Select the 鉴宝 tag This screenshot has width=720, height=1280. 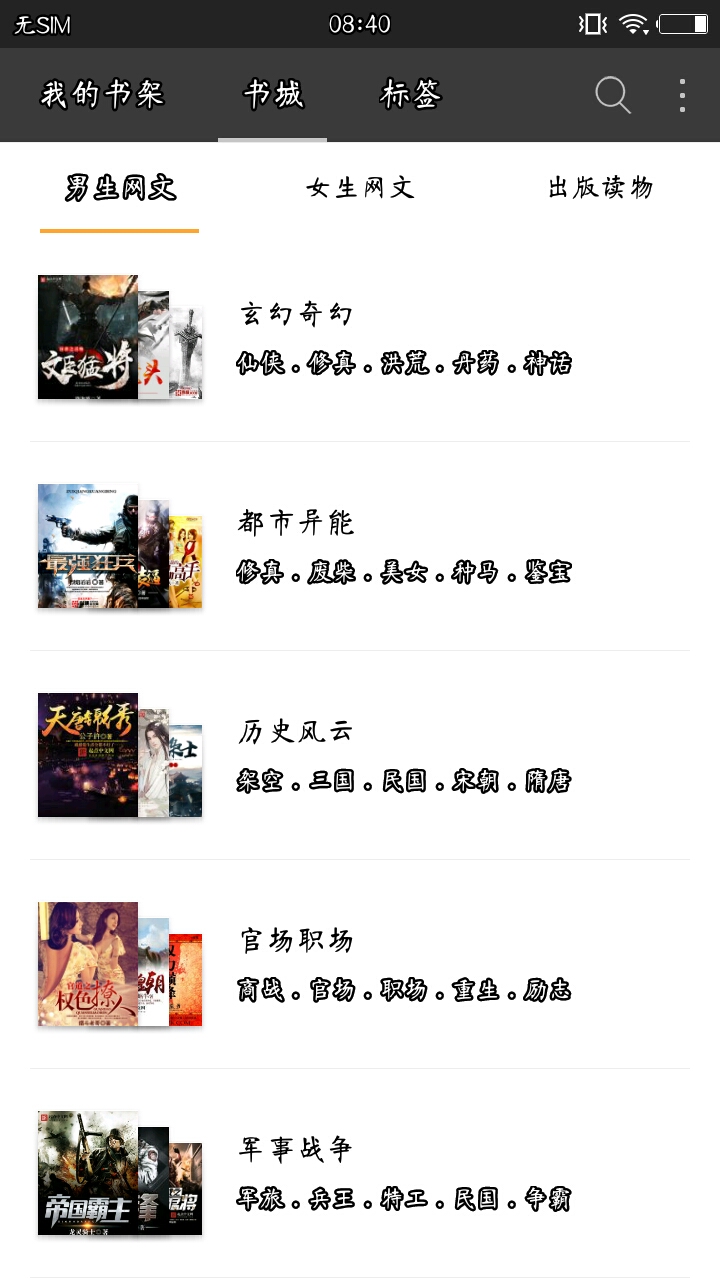click(550, 573)
